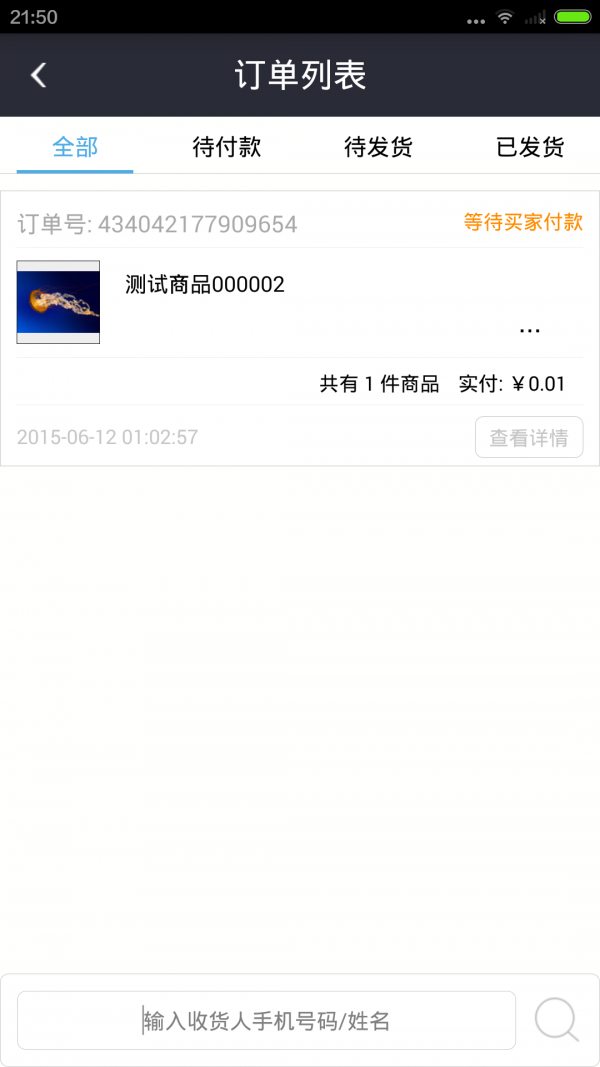Select the 全部 tab
600x1067 pixels.
(75, 148)
